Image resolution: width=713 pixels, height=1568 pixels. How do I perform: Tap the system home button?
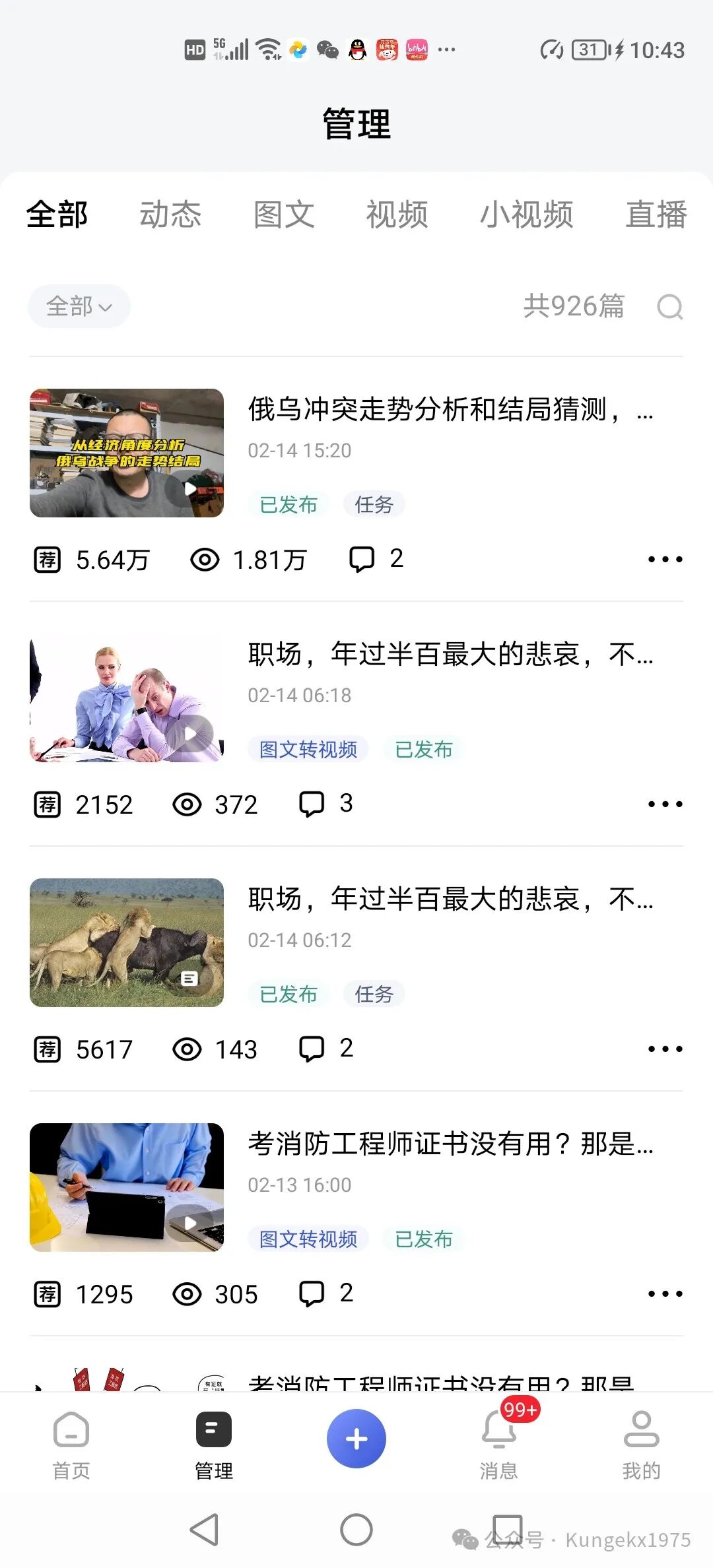pos(356,1530)
